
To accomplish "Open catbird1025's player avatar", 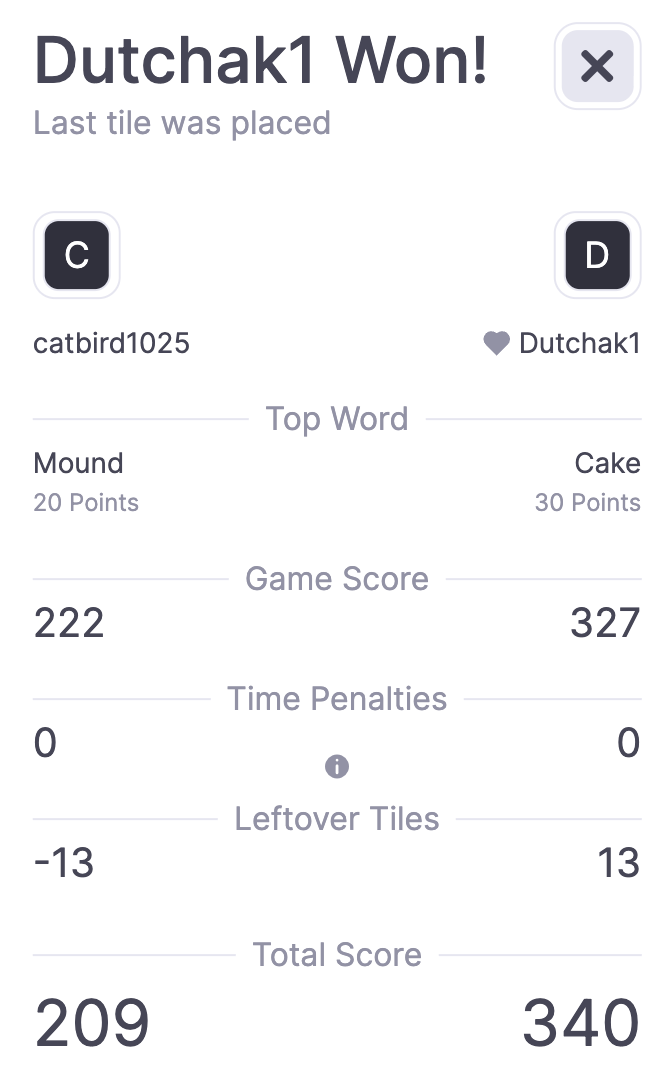I will (77, 255).
